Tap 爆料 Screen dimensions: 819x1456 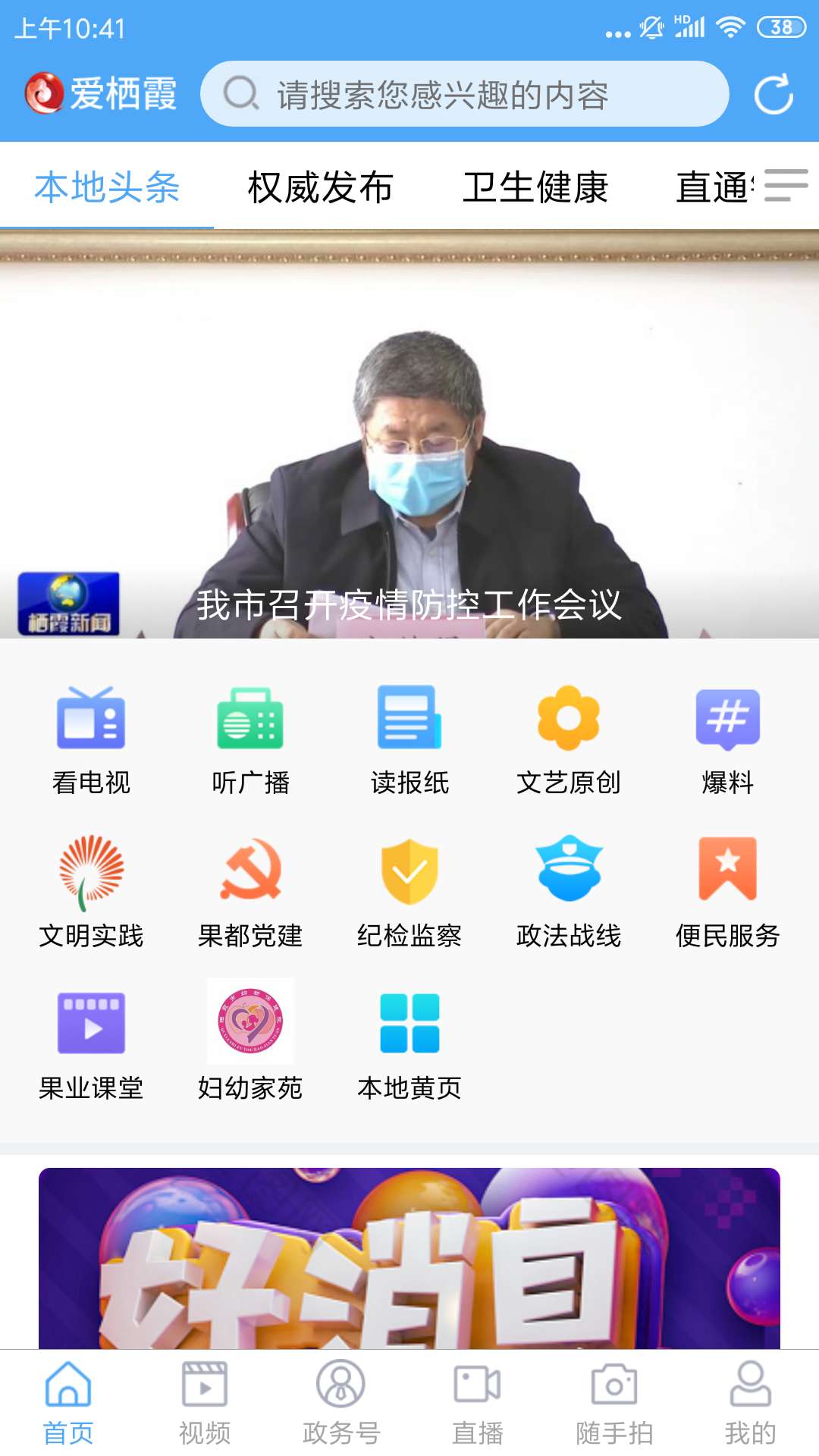click(728, 740)
